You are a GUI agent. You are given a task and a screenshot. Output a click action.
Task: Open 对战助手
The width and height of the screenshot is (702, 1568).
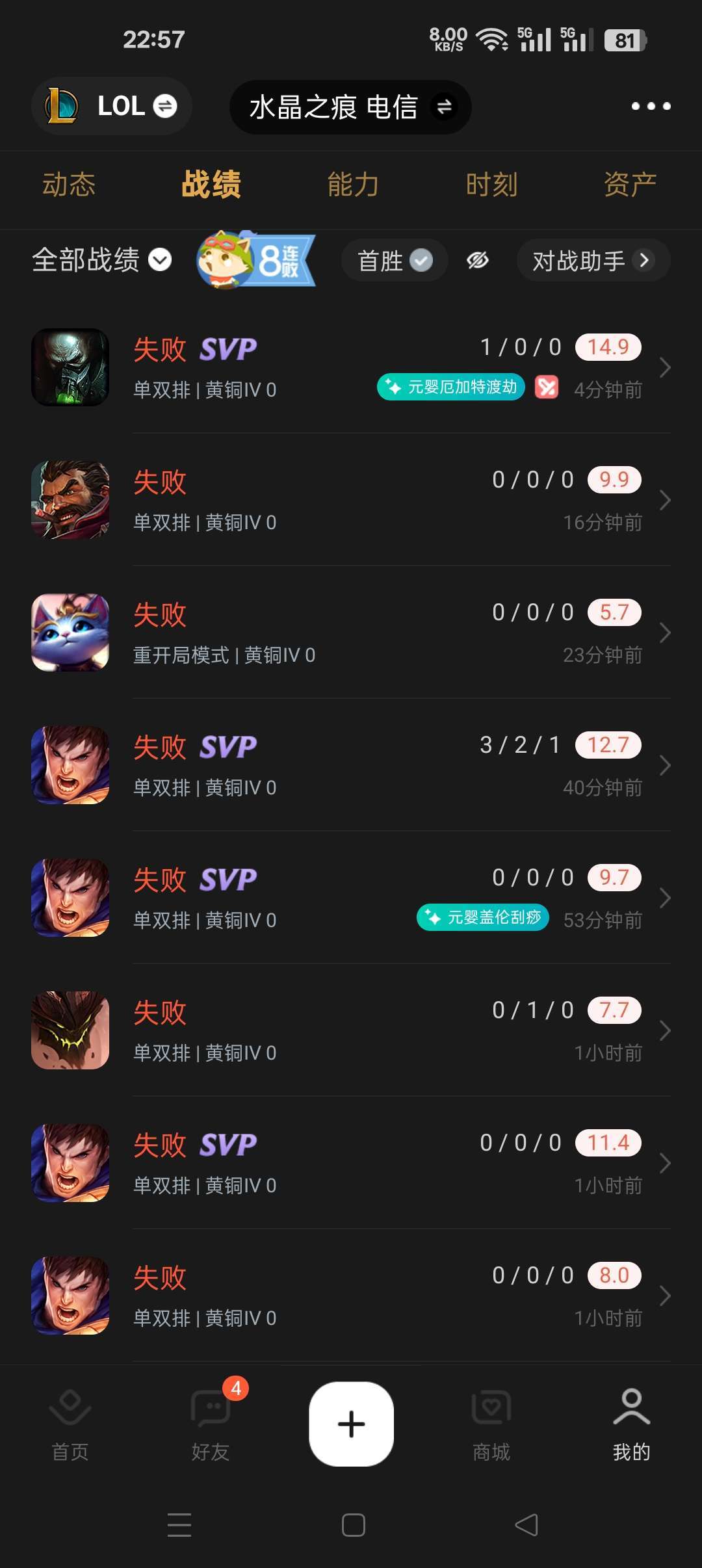[x=592, y=261]
